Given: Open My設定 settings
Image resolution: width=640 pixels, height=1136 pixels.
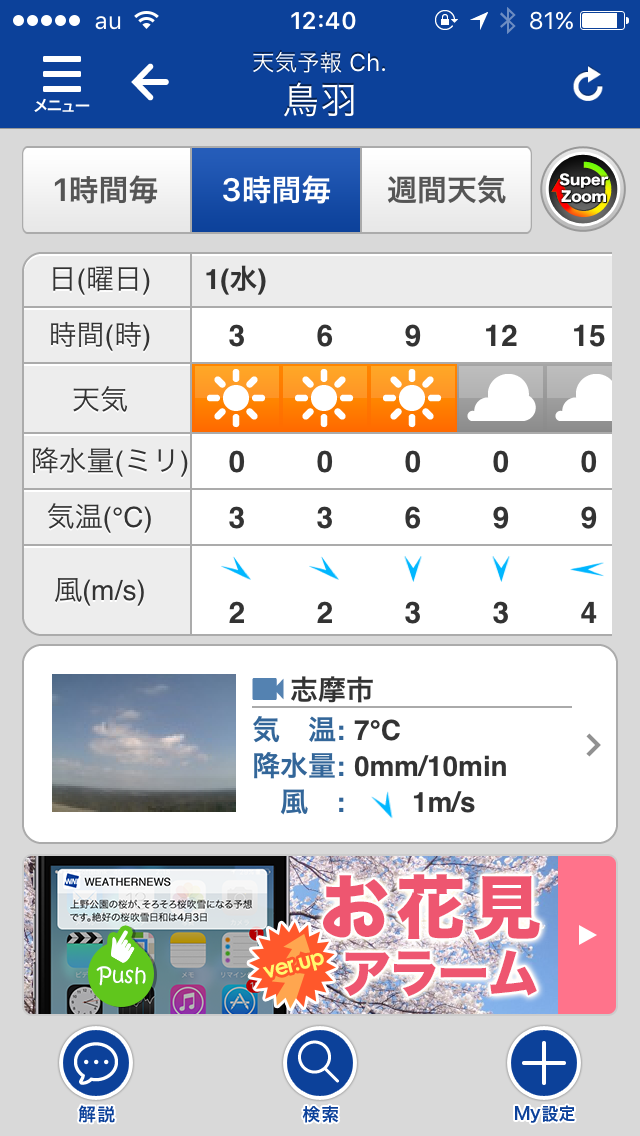Looking at the screenshot, I should pos(544,1072).
